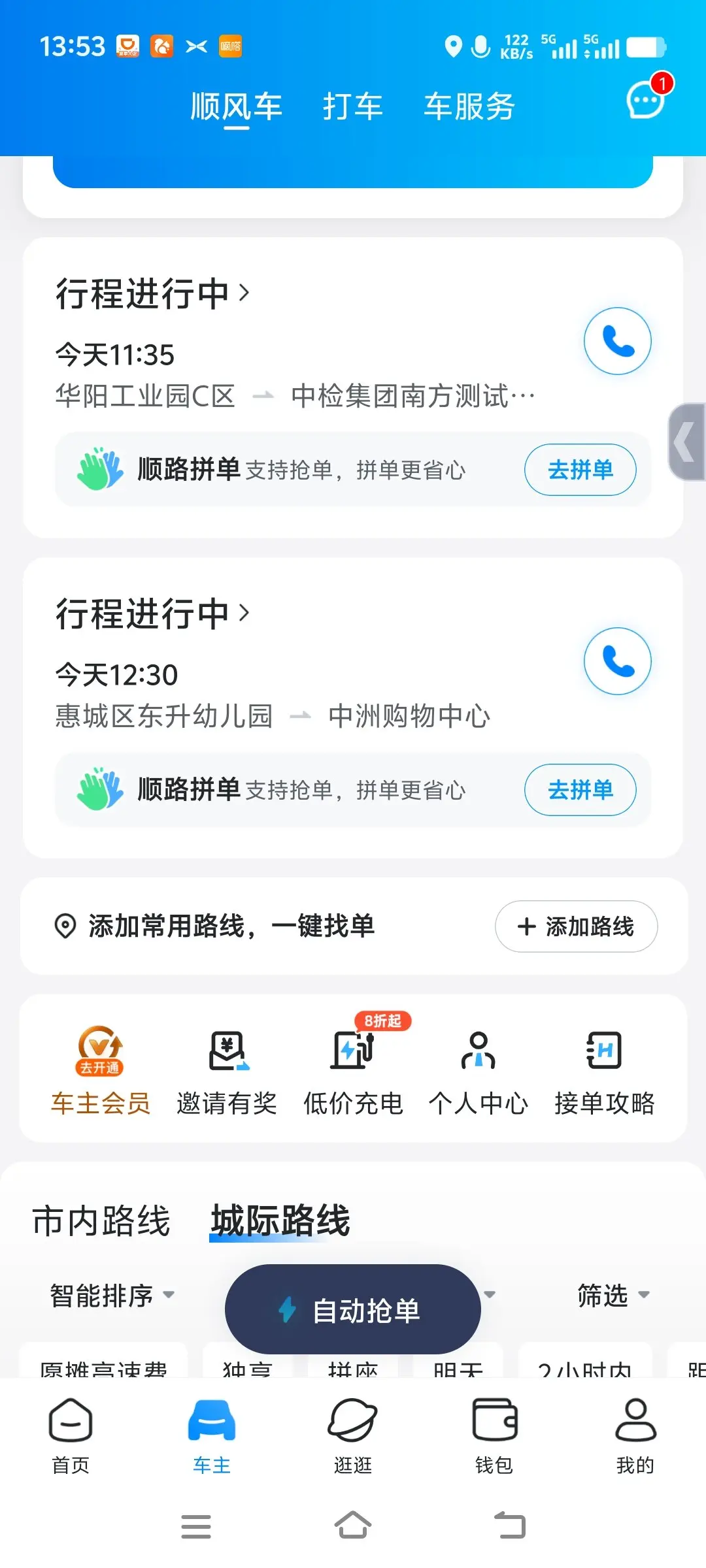This screenshot has width=706, height=1568.
Task: Open 车主会员 membership
Action: pyautogui.click(x=101, y=1070)
